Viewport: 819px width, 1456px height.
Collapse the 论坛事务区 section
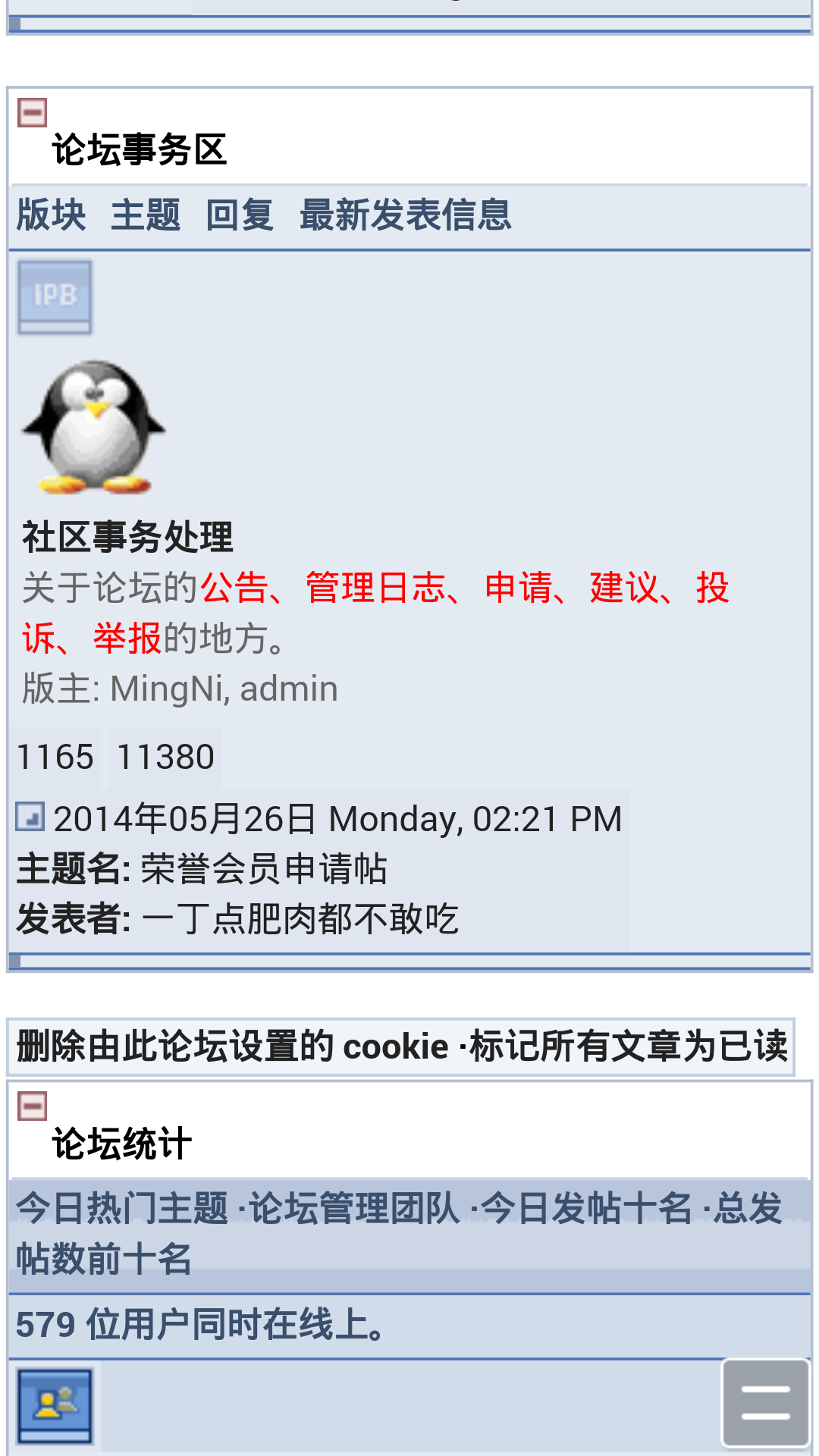(32, 113)
